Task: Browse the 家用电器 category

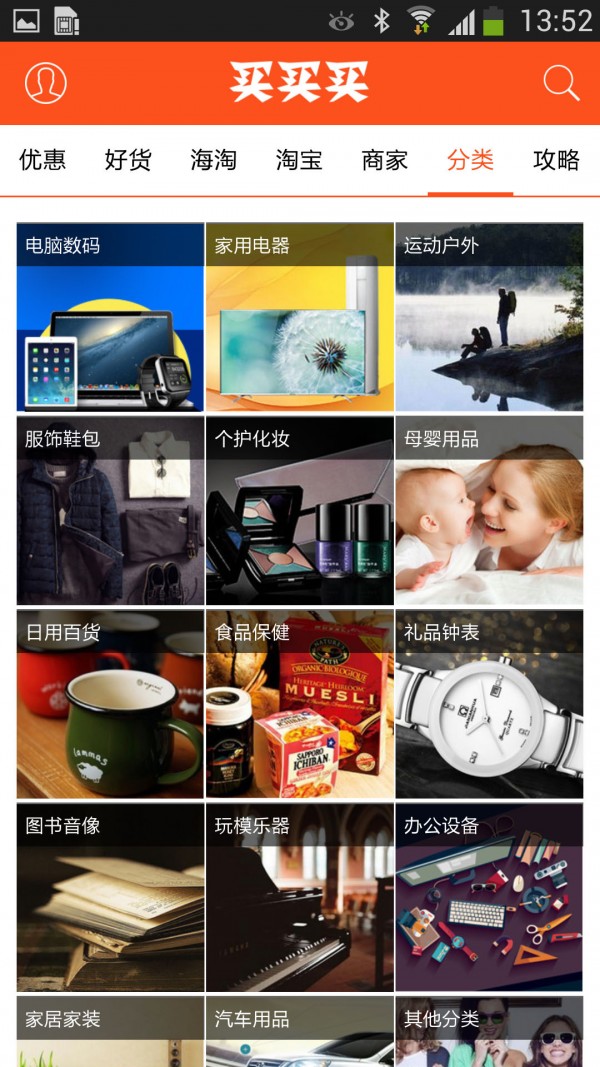Action: 300,317
